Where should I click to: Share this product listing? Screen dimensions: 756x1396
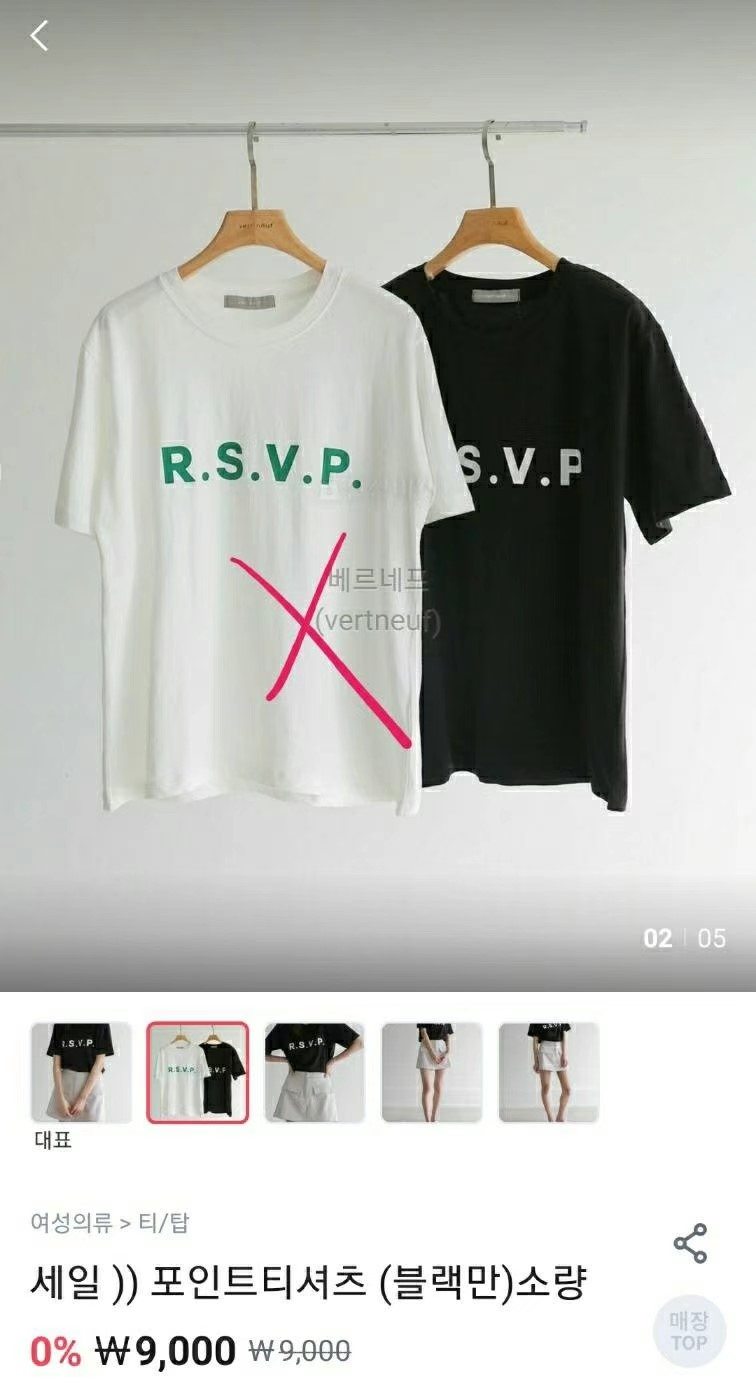690,1243
